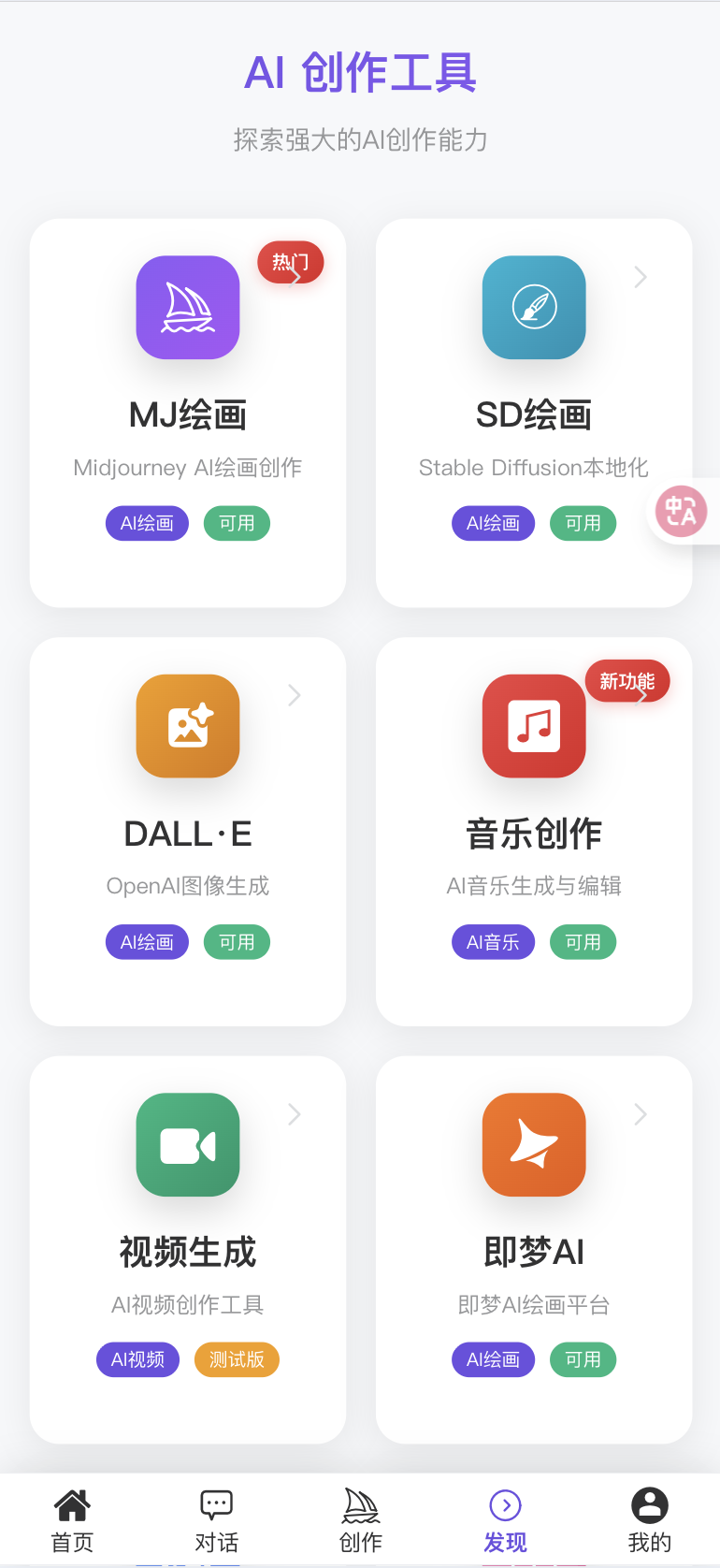Viewport: 720px width, 1568px height.
Task: Open the 视频生成 tool card
Action: [x=188, y=1250]
